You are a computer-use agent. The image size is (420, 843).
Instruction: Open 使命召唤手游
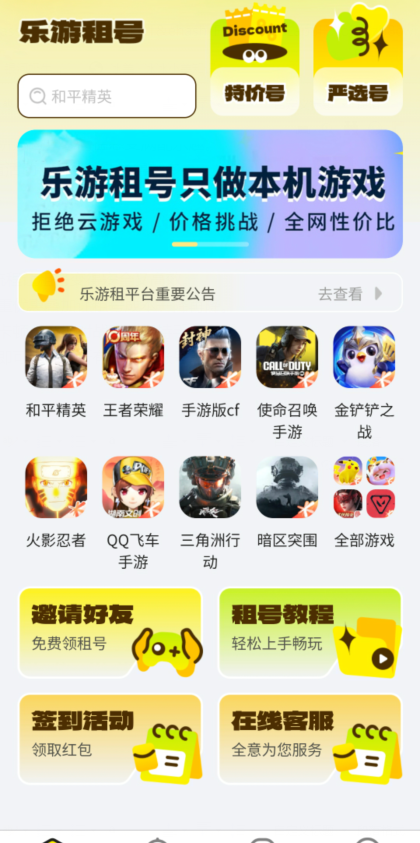pos(287,356)
